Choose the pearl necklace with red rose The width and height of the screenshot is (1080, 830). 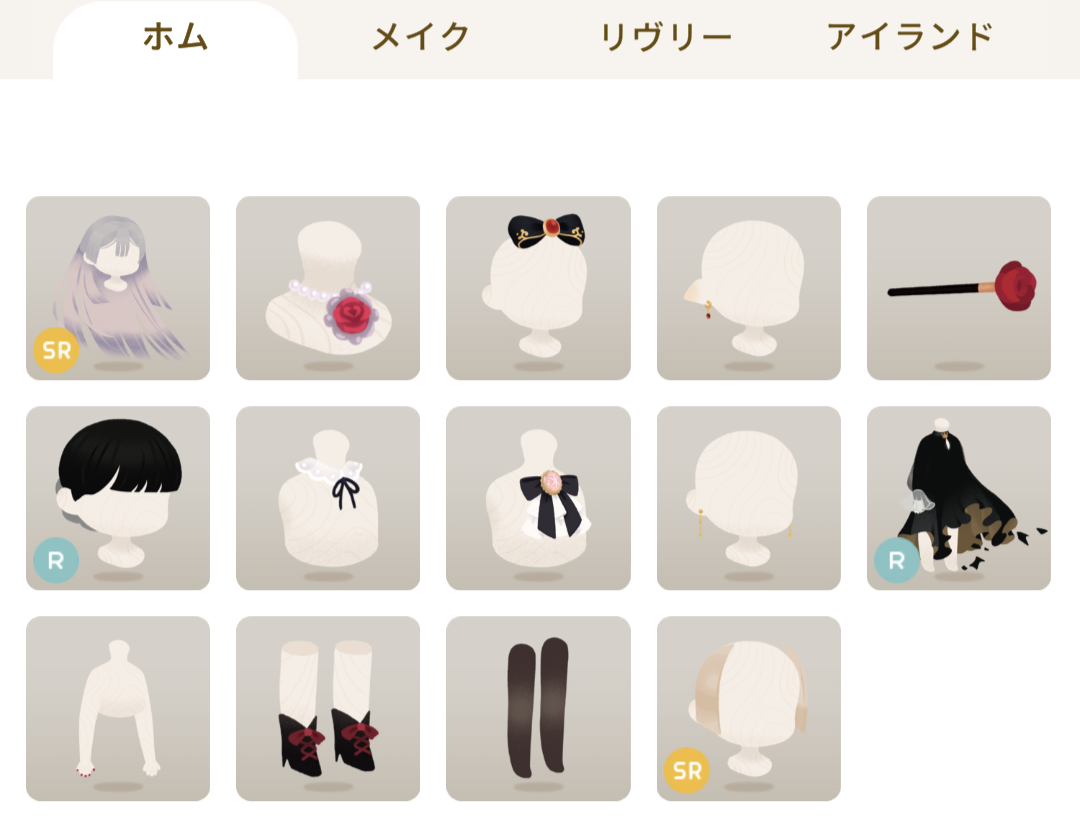pos(328,288)
